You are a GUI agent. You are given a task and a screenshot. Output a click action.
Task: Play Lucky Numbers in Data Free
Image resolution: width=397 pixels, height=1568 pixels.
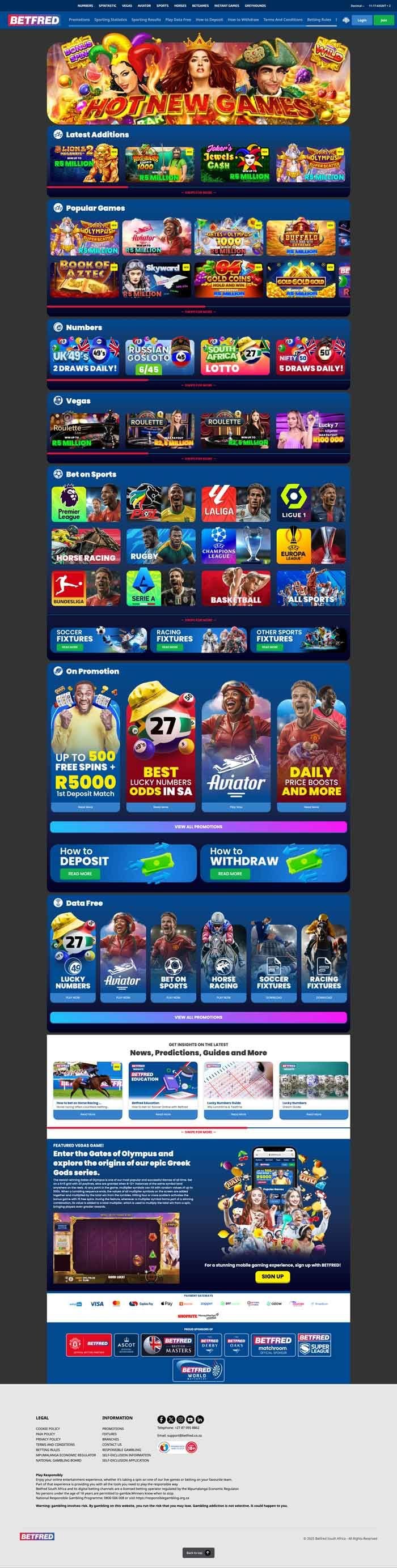tap(73, 998)
